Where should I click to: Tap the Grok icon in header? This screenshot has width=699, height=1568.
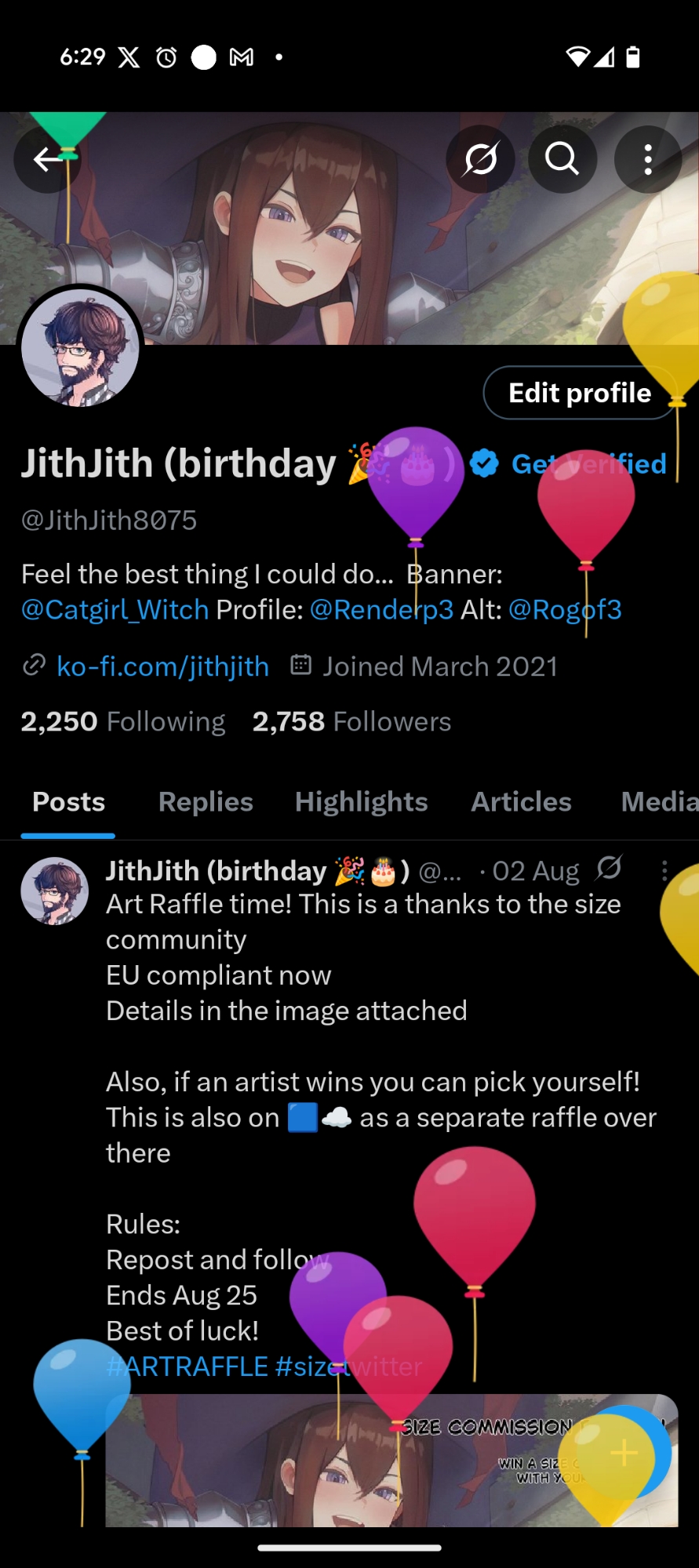click(x=480, y=159)
